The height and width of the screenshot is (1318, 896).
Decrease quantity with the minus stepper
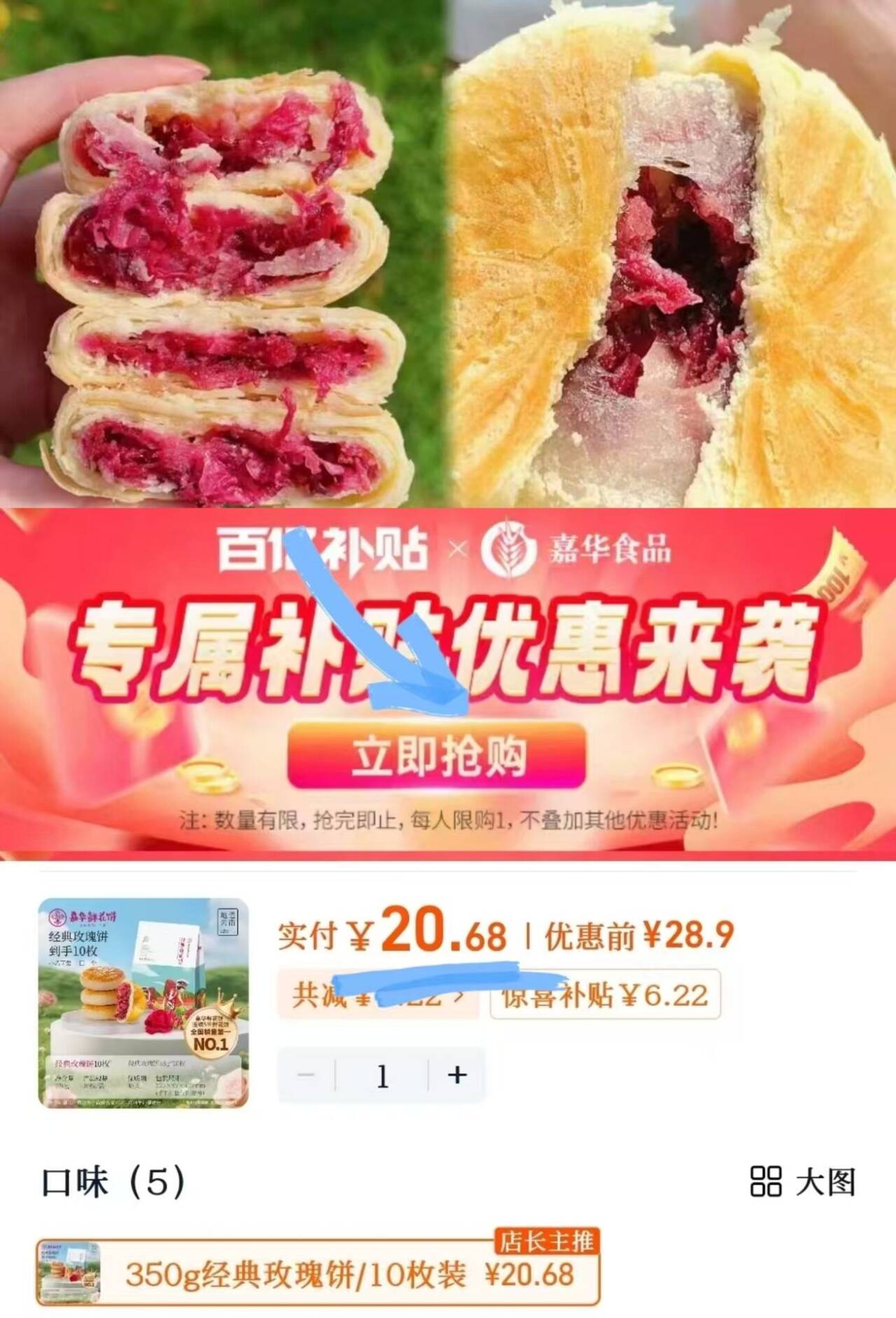[304, 1074]
